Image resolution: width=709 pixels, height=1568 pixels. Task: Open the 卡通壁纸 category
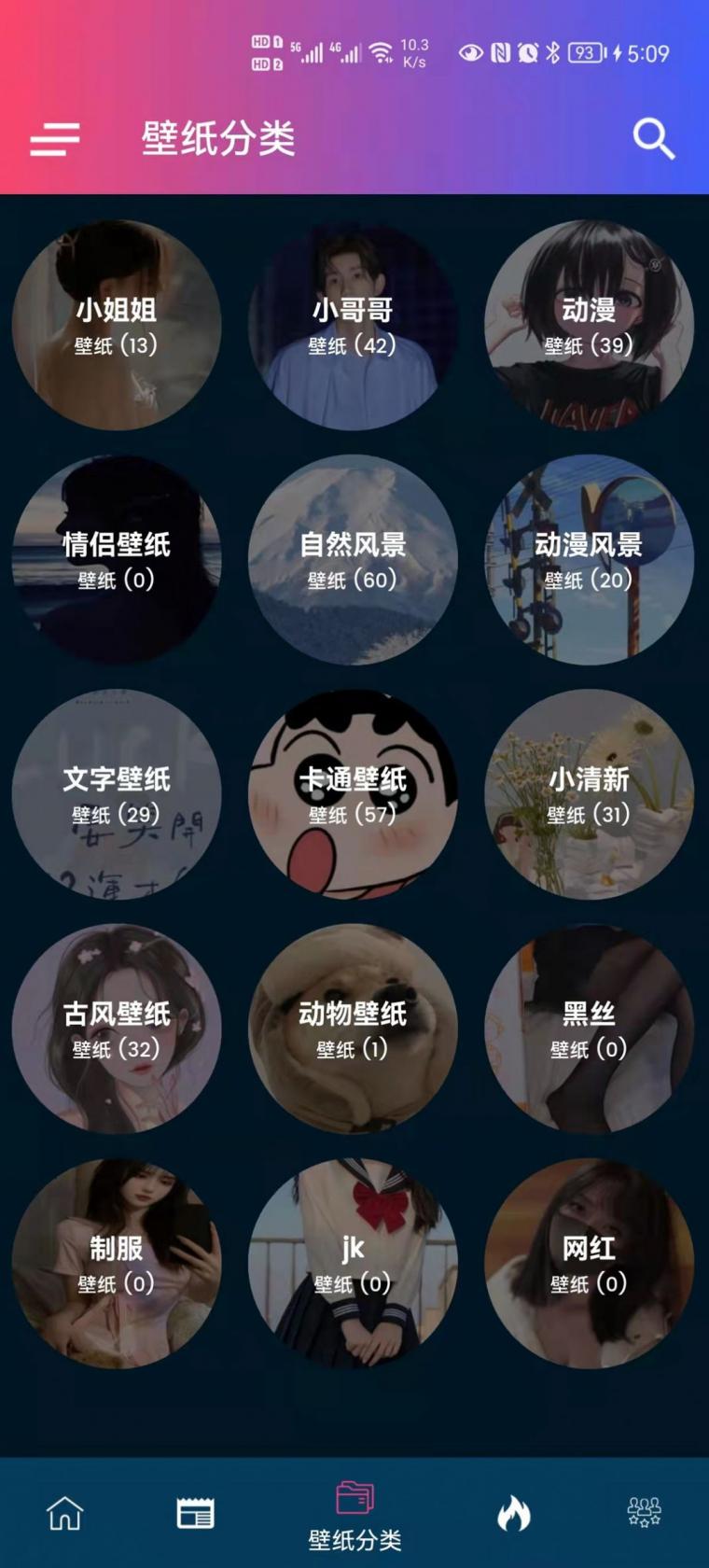click(x=353, y=795)
